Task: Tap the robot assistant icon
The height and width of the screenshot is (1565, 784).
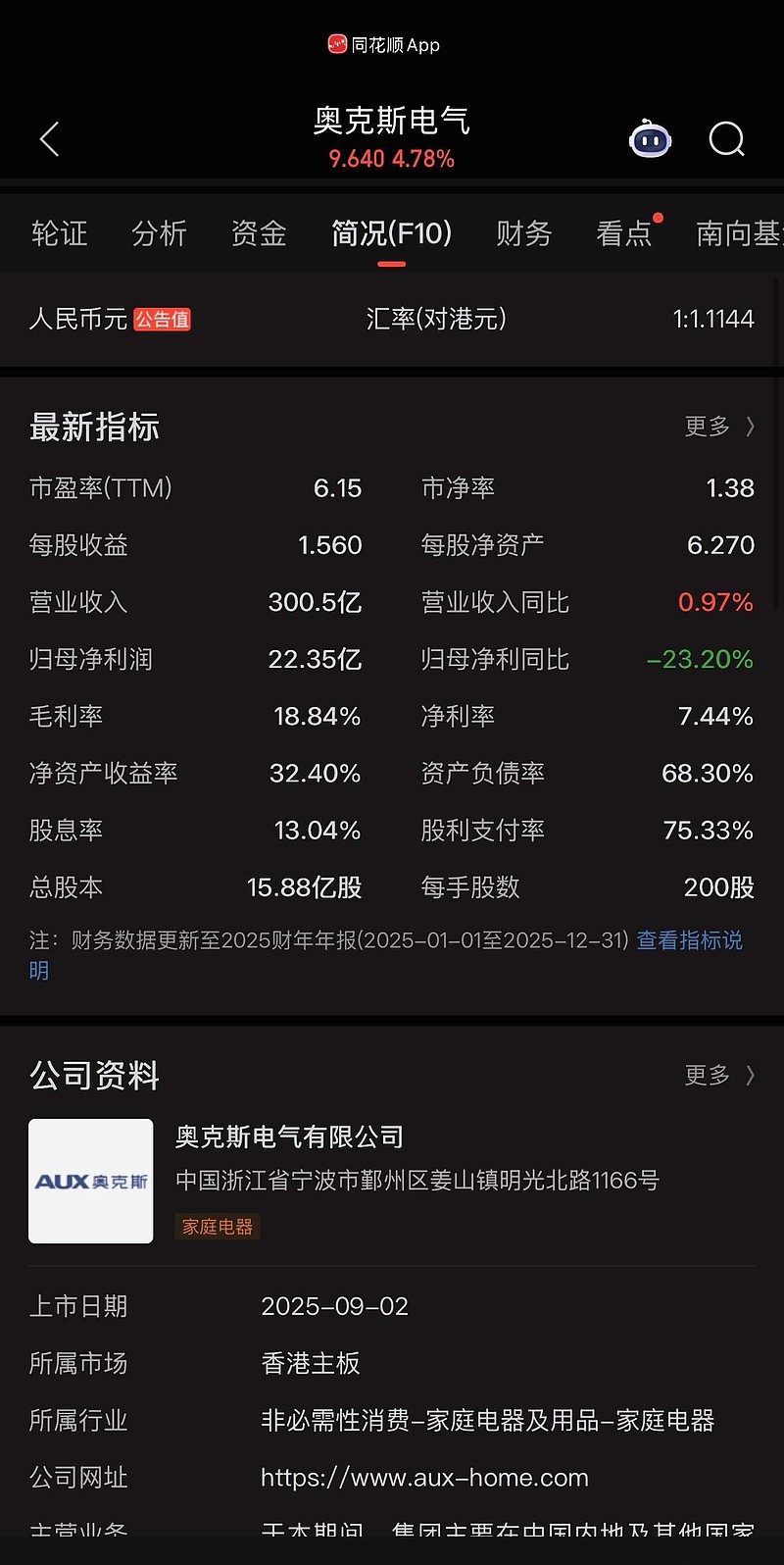Action: pyautogui.click(x=650, y=139)
